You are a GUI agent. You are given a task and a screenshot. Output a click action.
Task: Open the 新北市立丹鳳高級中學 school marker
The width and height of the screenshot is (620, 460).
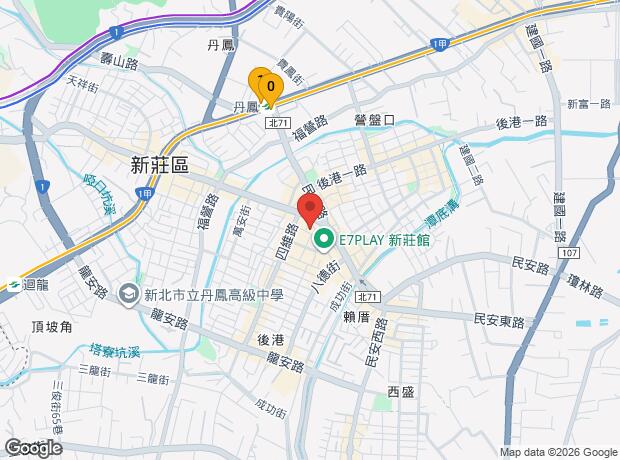pyautogui.click(x=129, y=295)
